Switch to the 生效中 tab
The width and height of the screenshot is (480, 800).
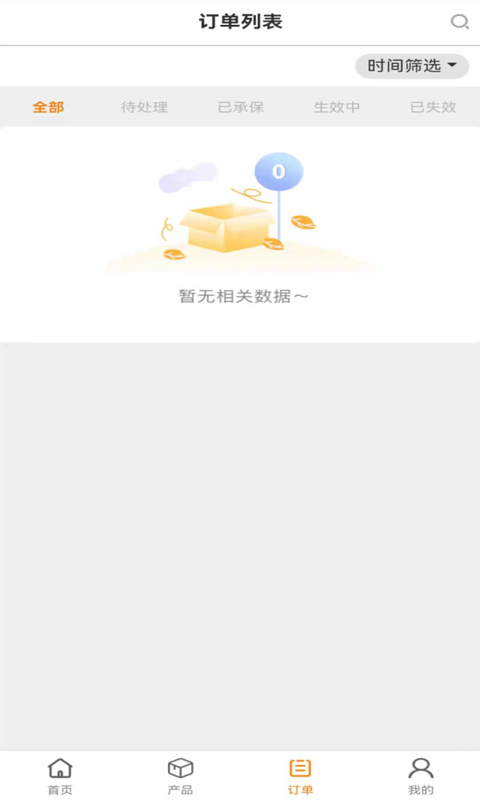337,107
